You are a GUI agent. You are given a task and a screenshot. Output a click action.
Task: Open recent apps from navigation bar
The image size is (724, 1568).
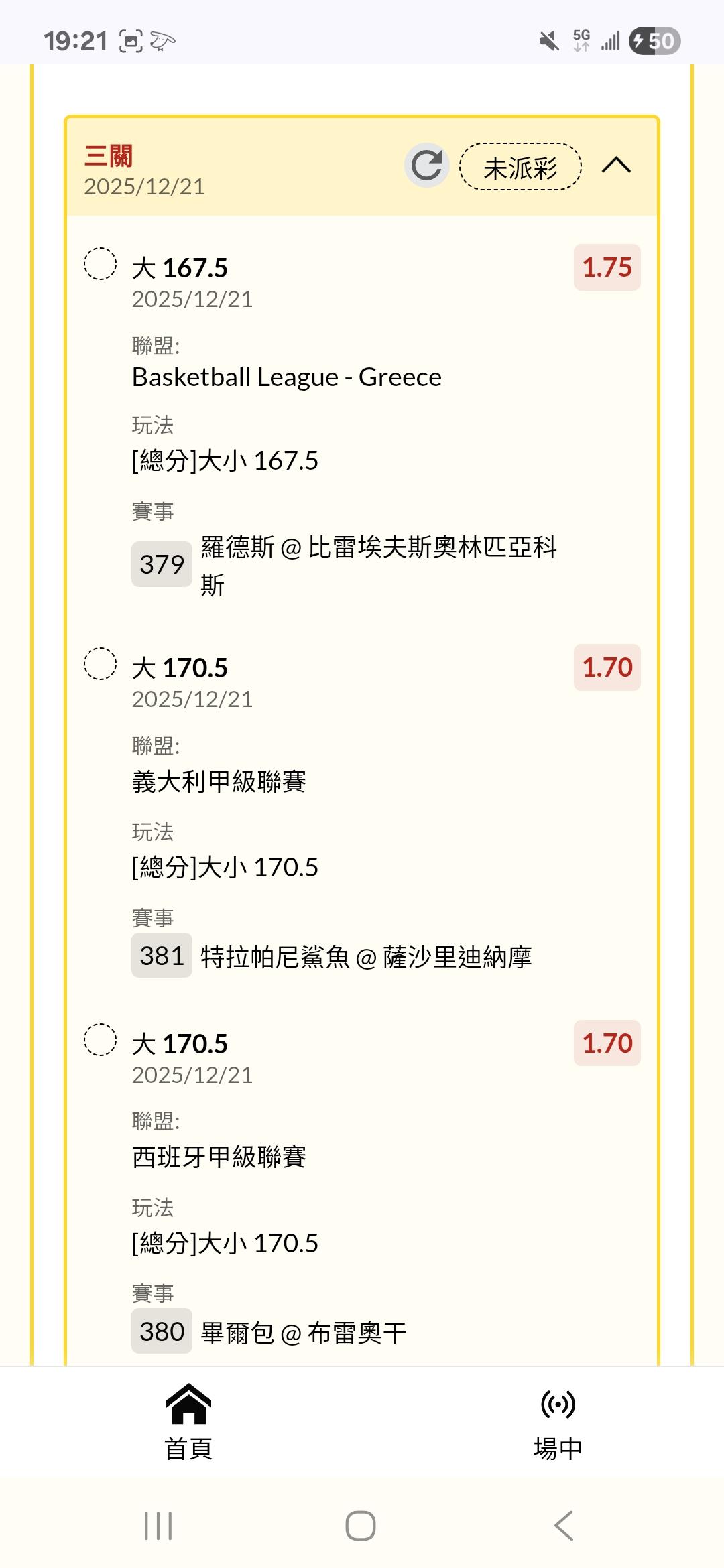point(159,1526)
